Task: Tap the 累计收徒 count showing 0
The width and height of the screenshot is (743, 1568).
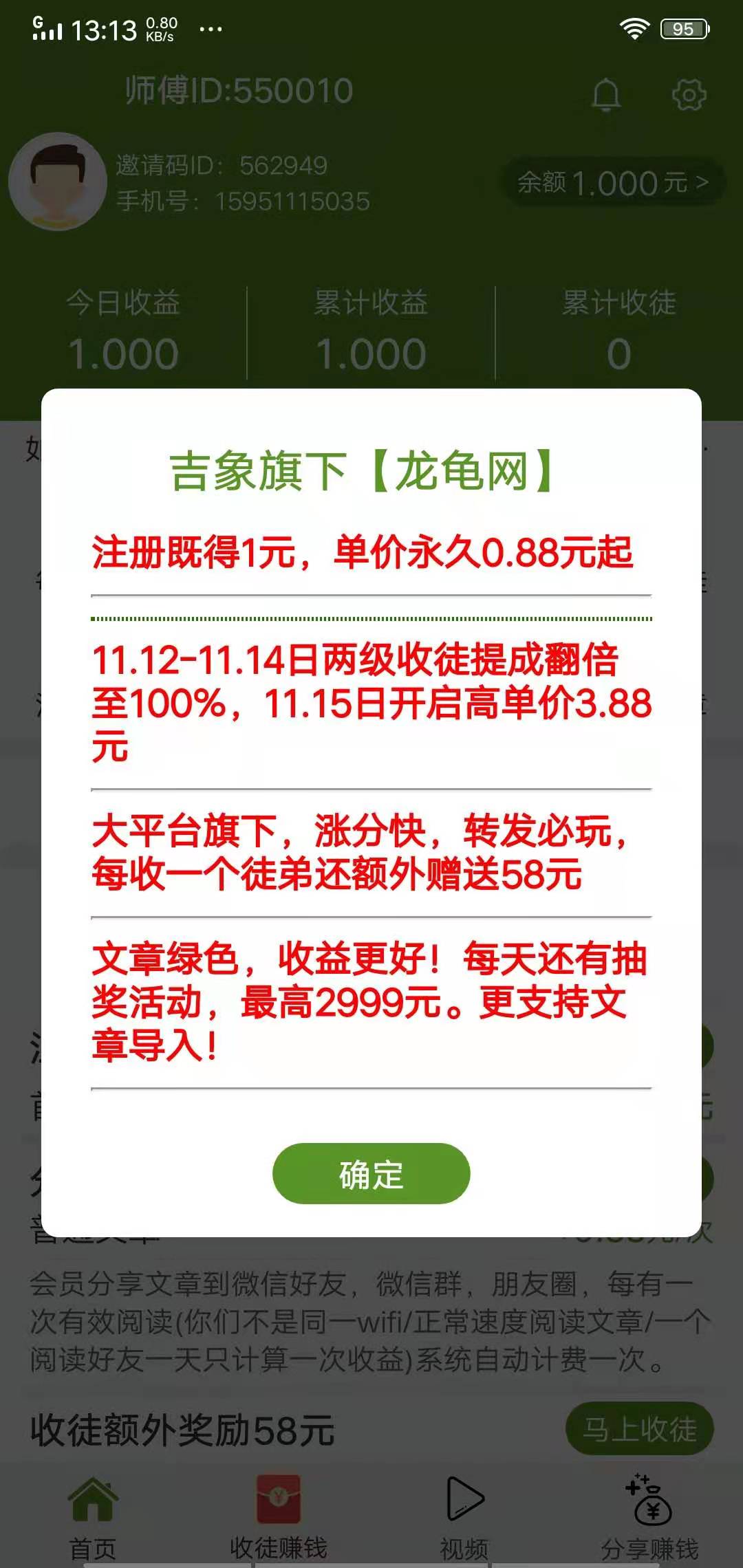Action: pyautogui.click(x=618, y=354)
